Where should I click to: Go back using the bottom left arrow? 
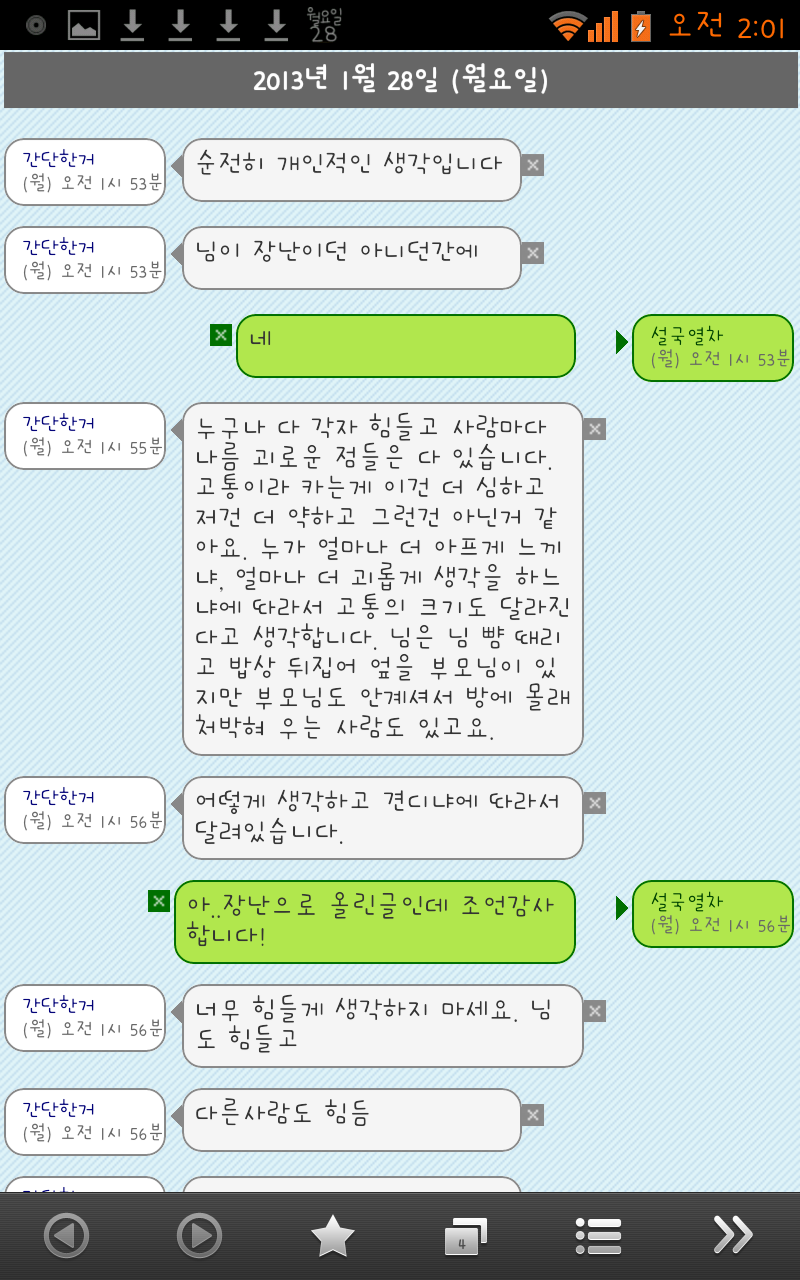pyautogui.click(x=66, y=1236)
